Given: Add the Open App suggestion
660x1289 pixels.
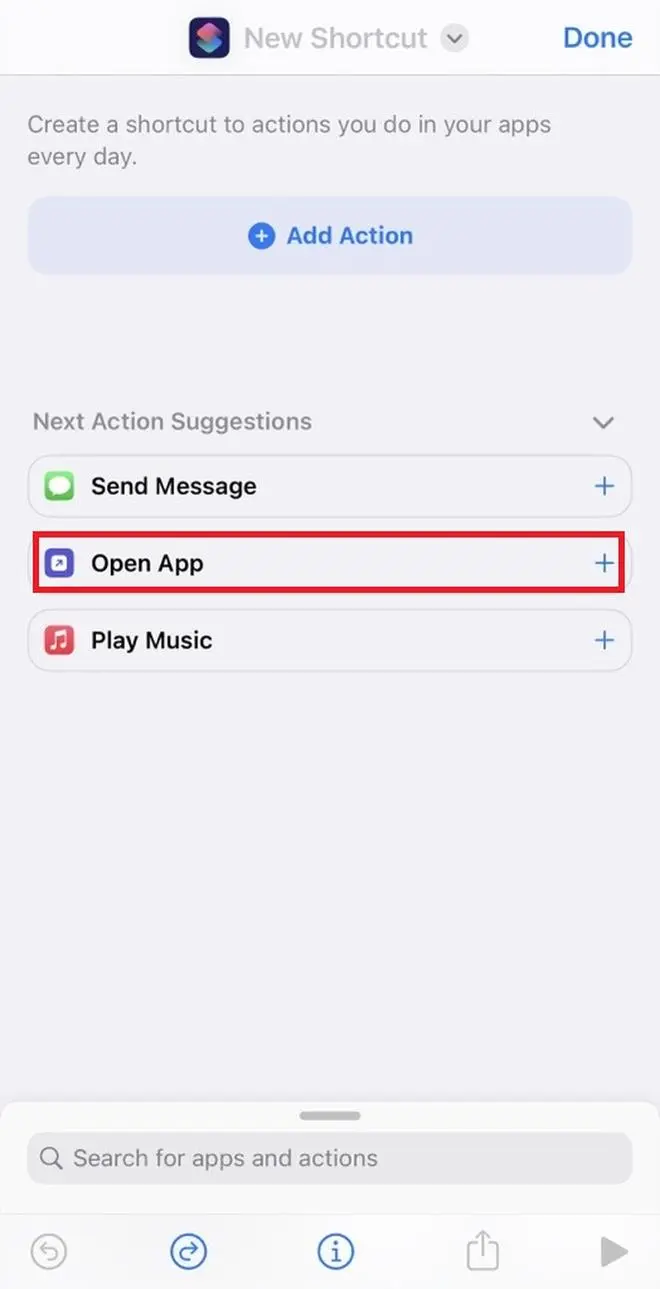Looking at the screenshot, I should (604, 563).
